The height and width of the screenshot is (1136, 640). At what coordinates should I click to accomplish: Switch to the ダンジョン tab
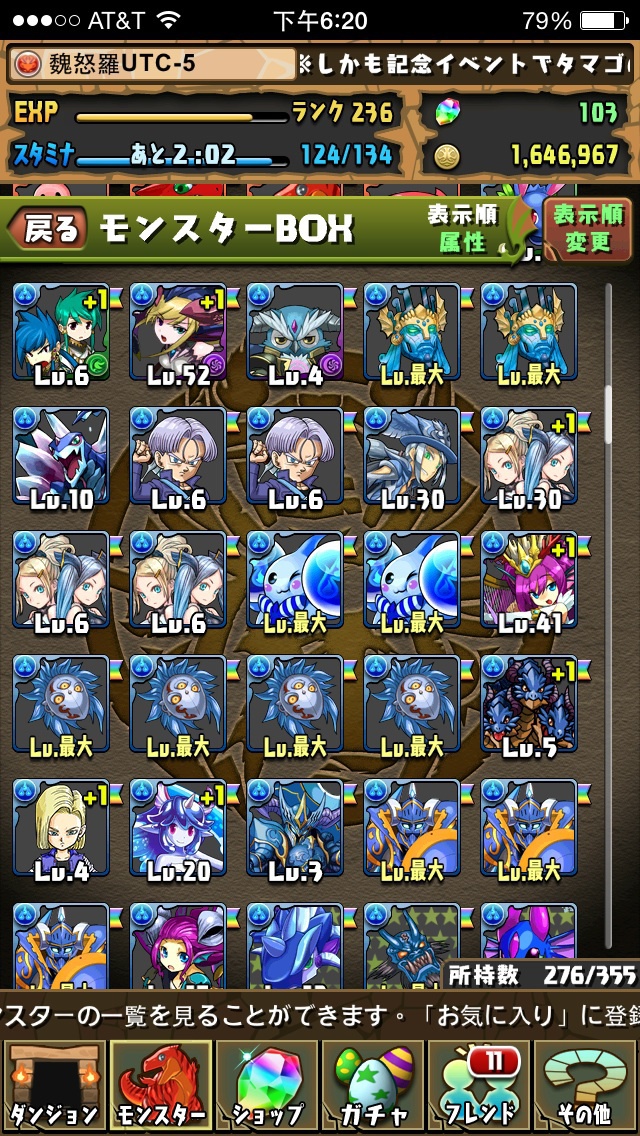click(54, 1086)
